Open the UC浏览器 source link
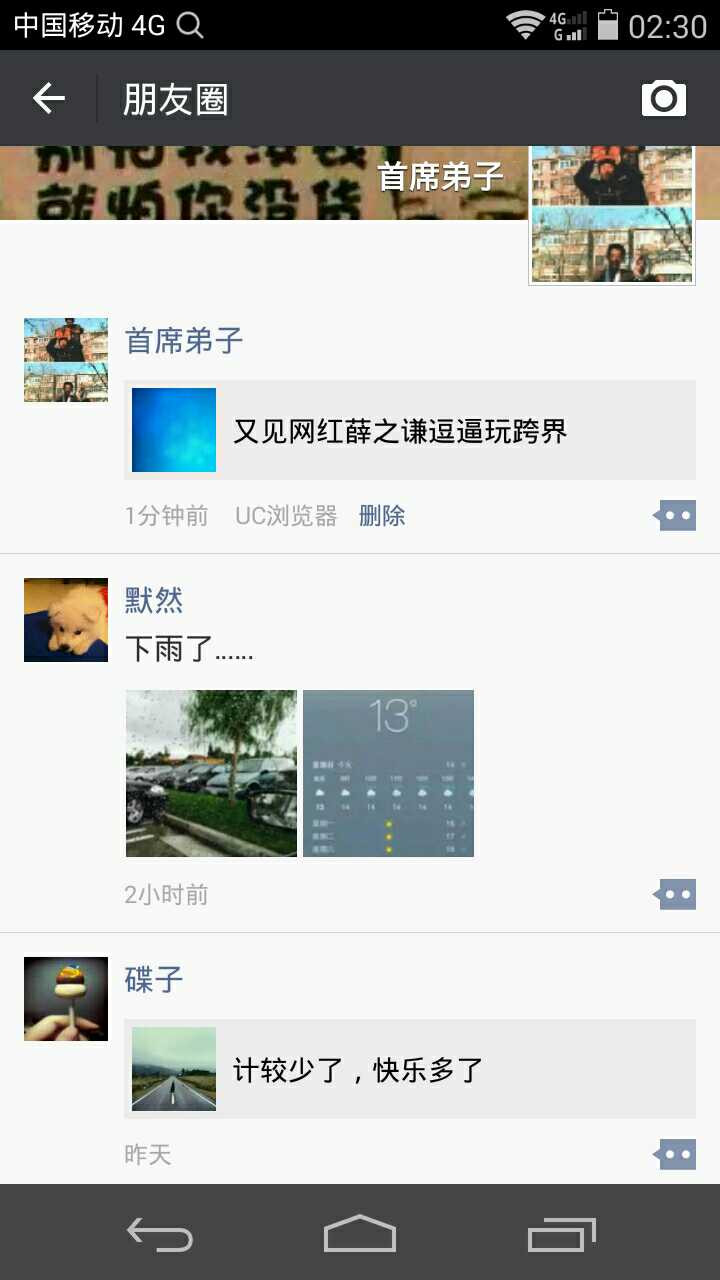This screenshot has height=1280, width=720. 286,516
